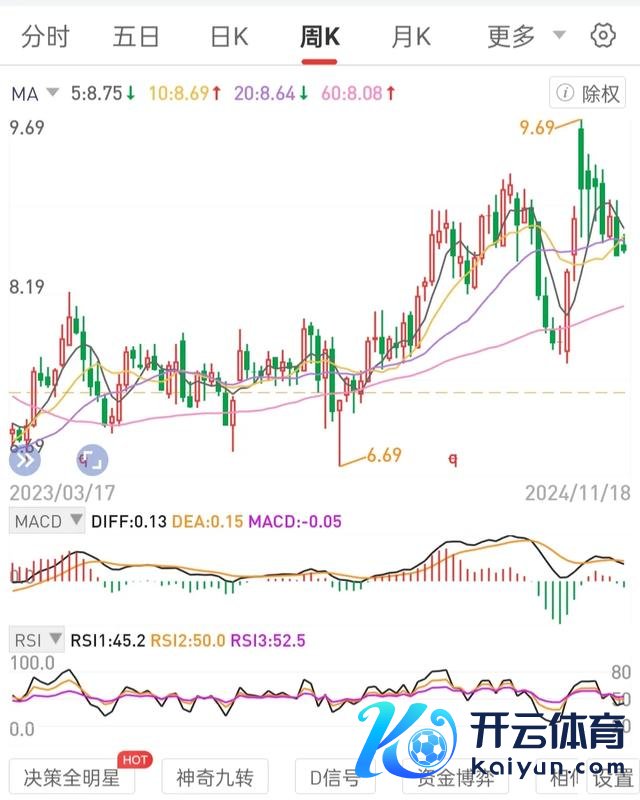Select the 五日 chart tab
Viewport: 640px width, 800px height.
click(x=136, y=37)
